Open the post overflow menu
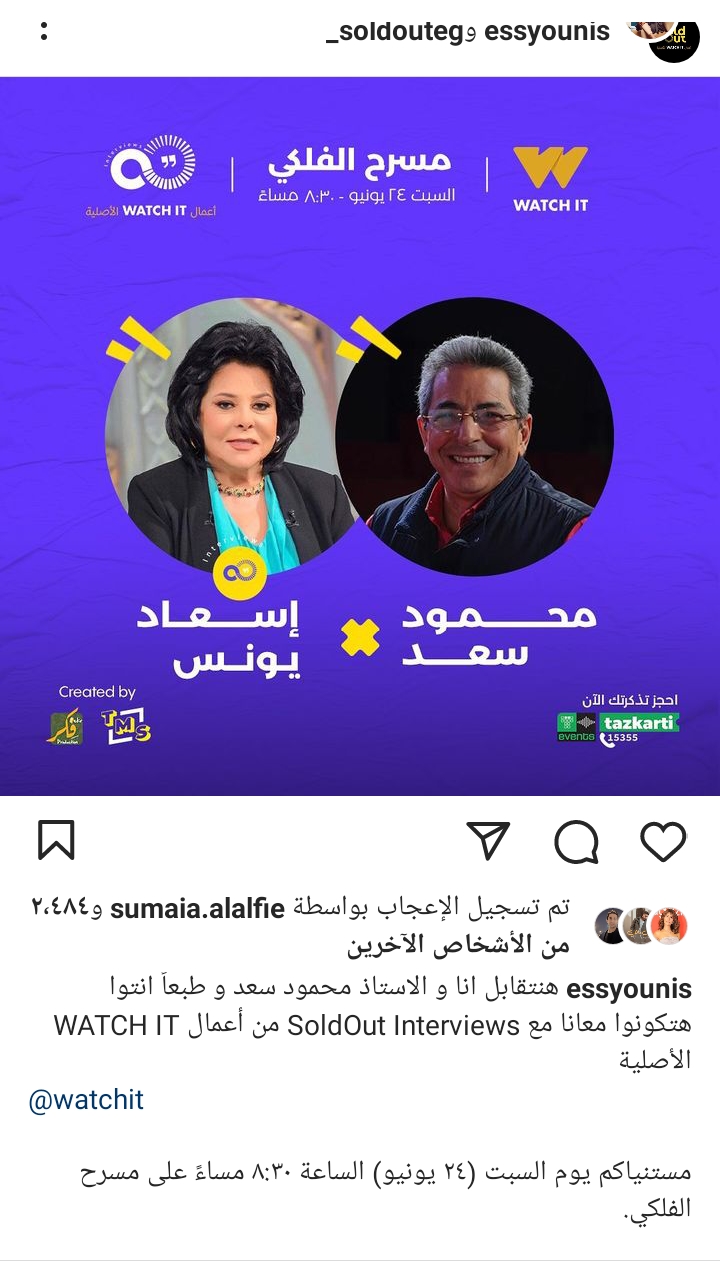720x1262 pixels. [x=44, y=31]
